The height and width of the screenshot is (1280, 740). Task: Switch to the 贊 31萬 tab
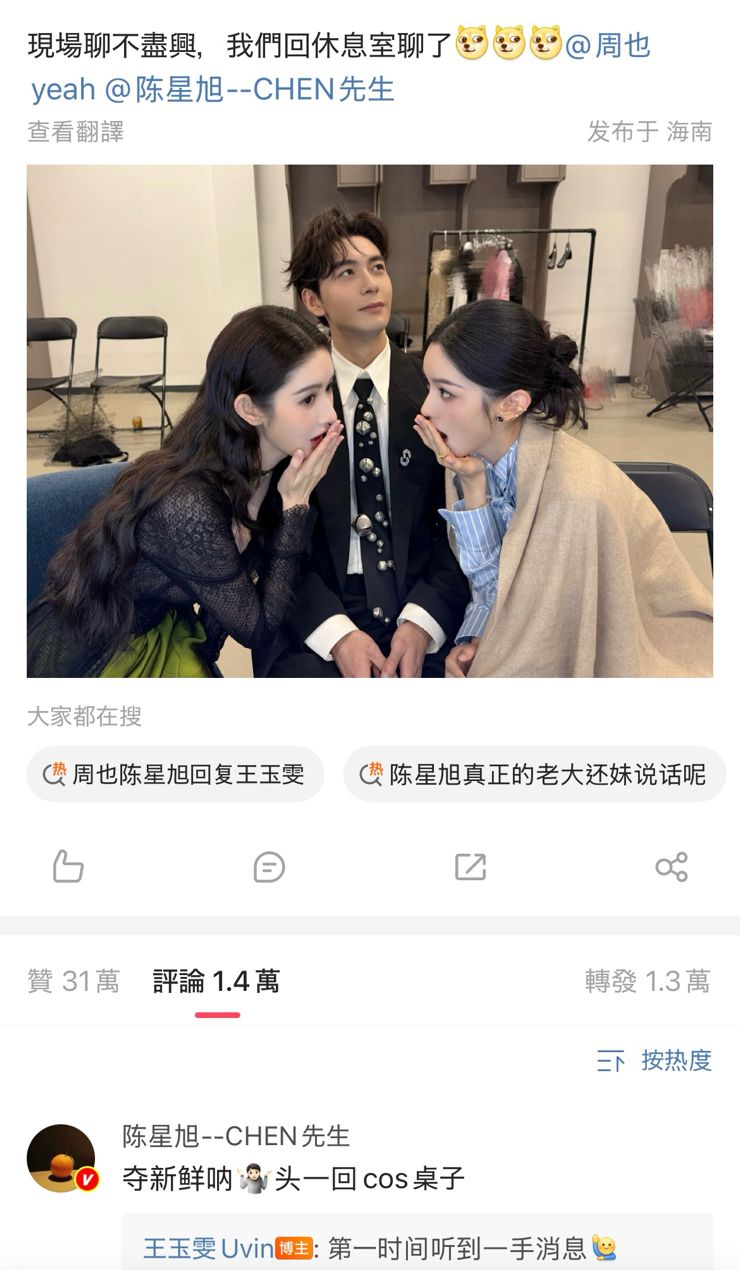point(73,982)
